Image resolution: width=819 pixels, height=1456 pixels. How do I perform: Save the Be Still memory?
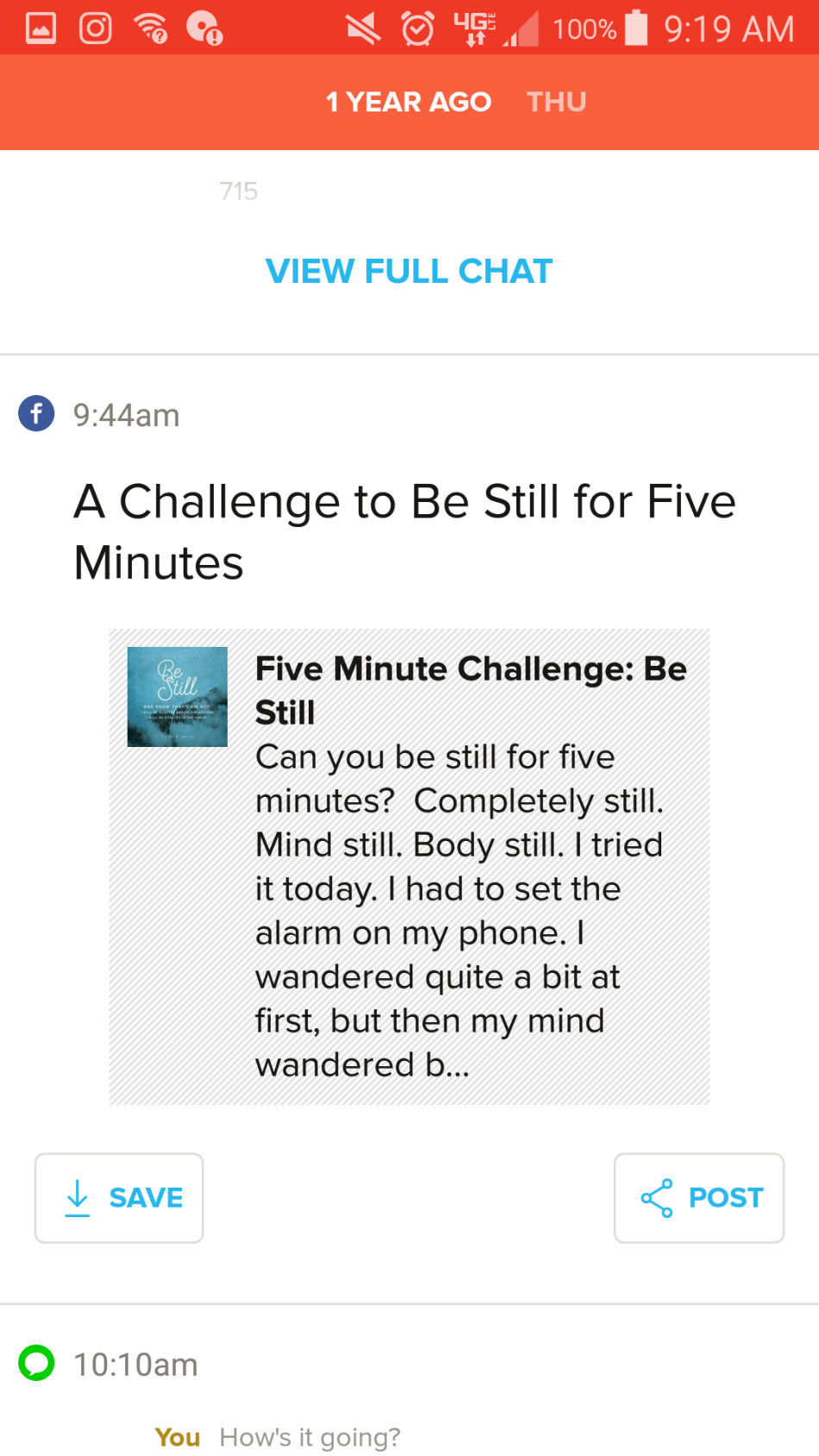coord(119,1197)
